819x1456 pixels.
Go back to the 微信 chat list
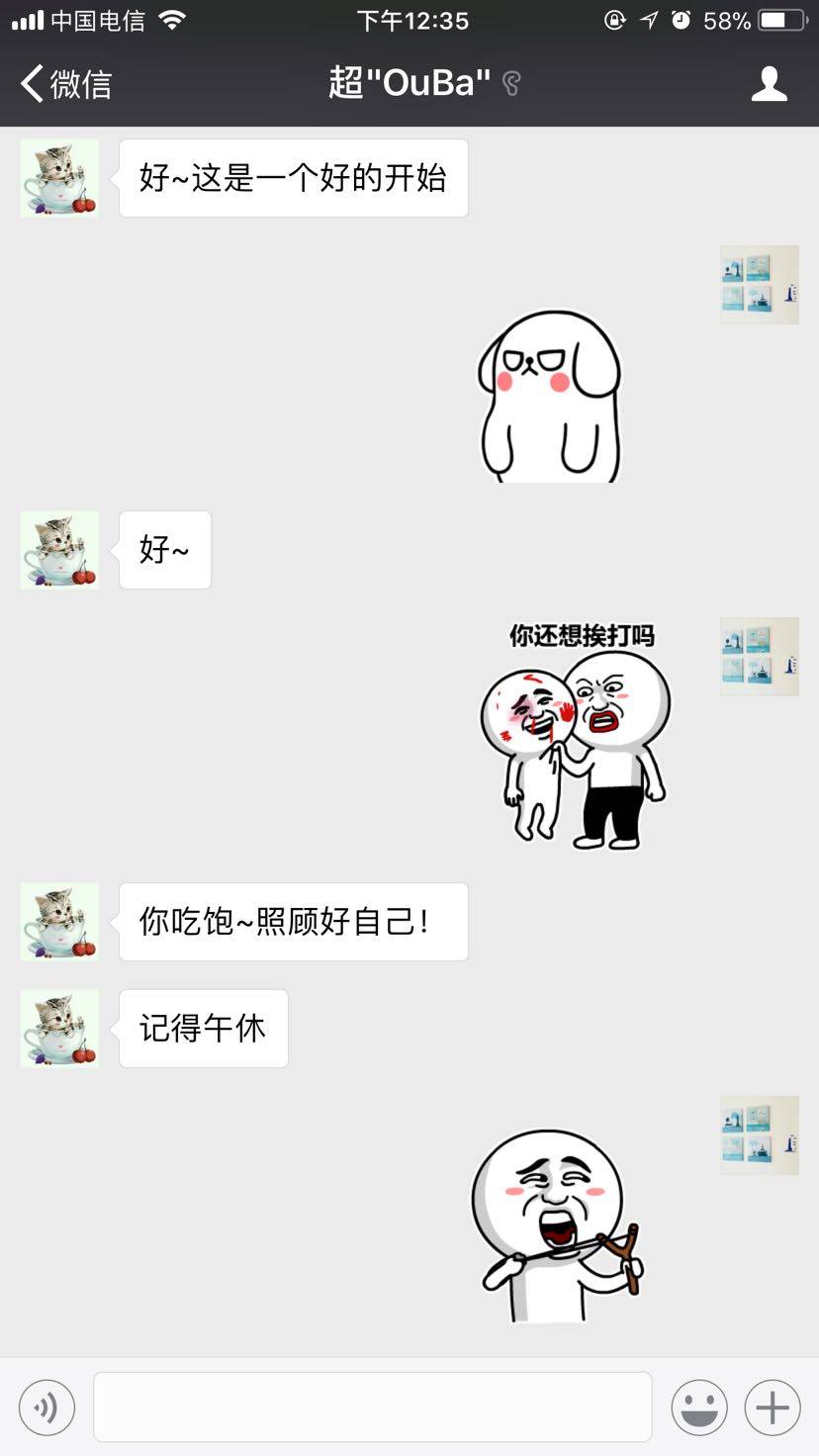(x=65, y=84)
